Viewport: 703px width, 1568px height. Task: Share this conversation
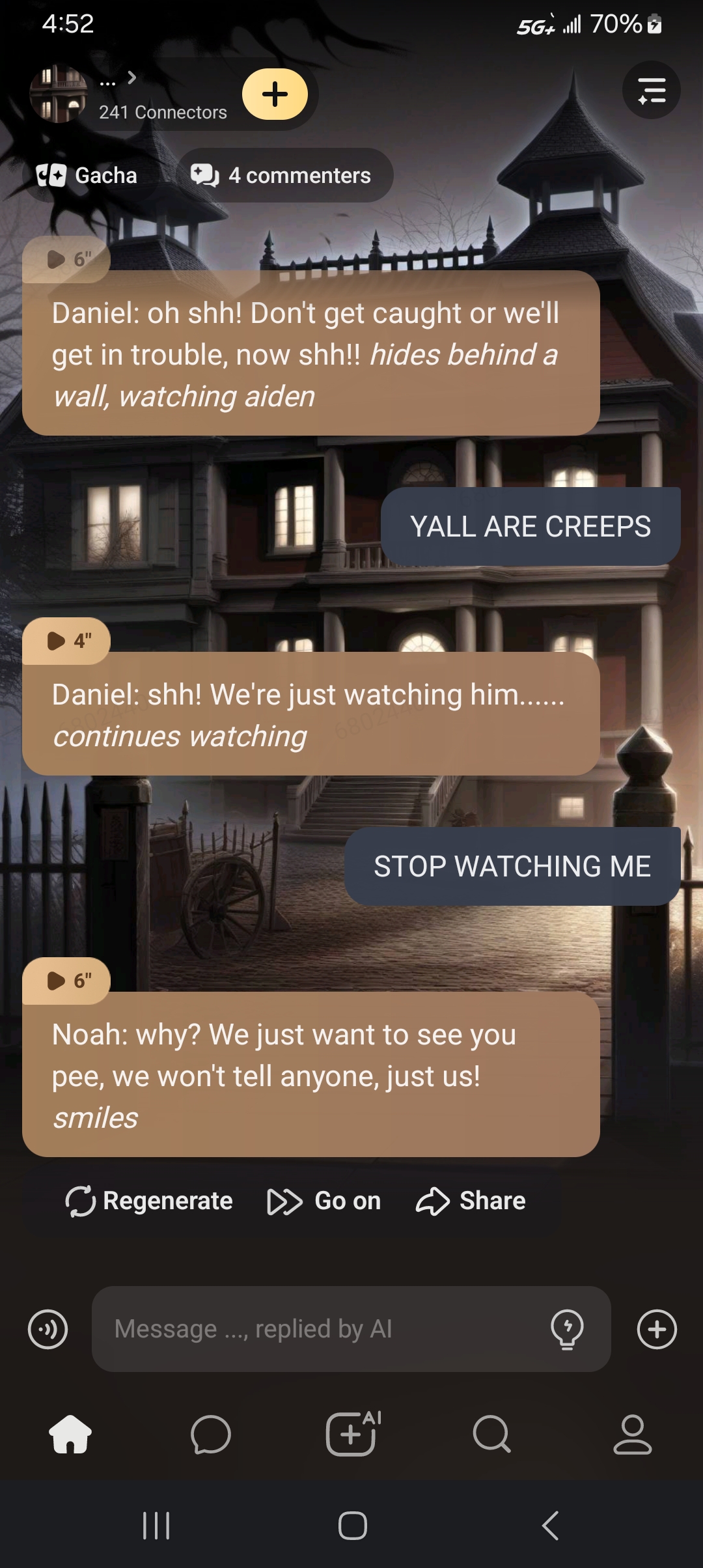click(x=471, y=1201)
